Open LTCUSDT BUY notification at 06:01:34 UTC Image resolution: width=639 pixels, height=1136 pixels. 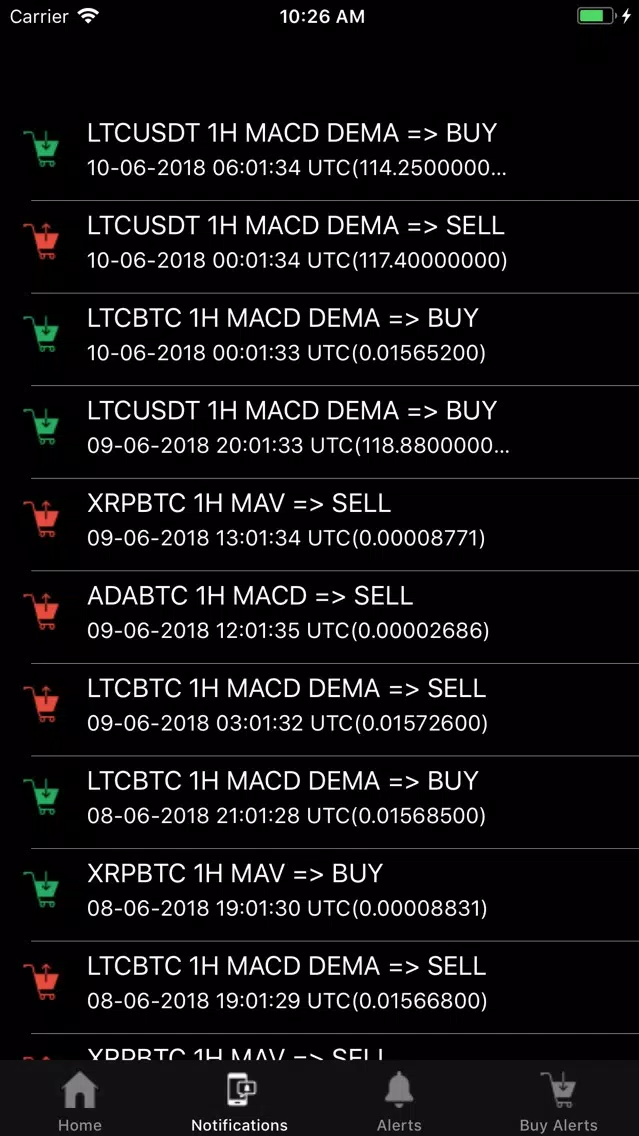pos(320,154)
